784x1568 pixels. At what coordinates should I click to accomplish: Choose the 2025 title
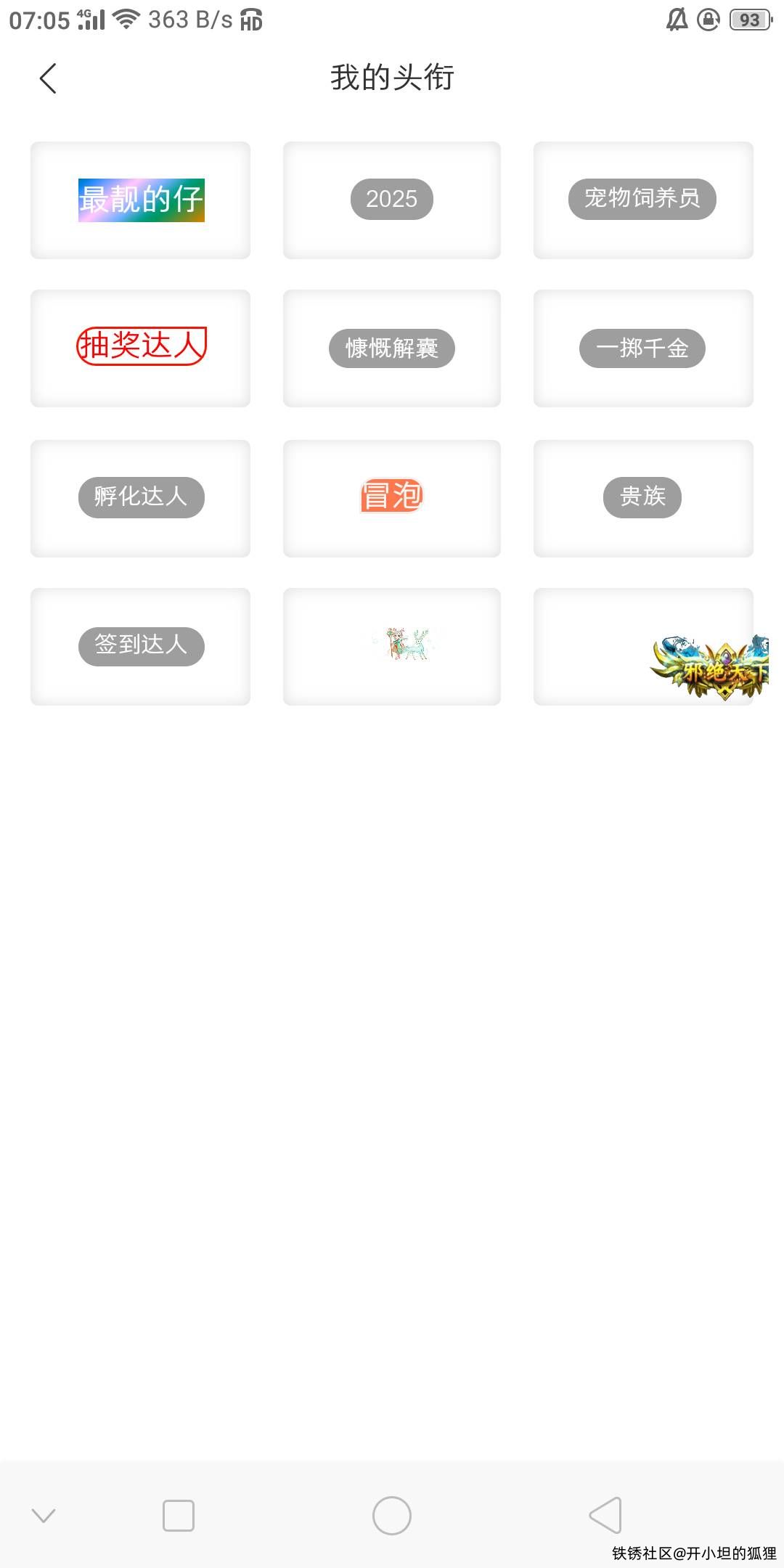coord(392,200)
